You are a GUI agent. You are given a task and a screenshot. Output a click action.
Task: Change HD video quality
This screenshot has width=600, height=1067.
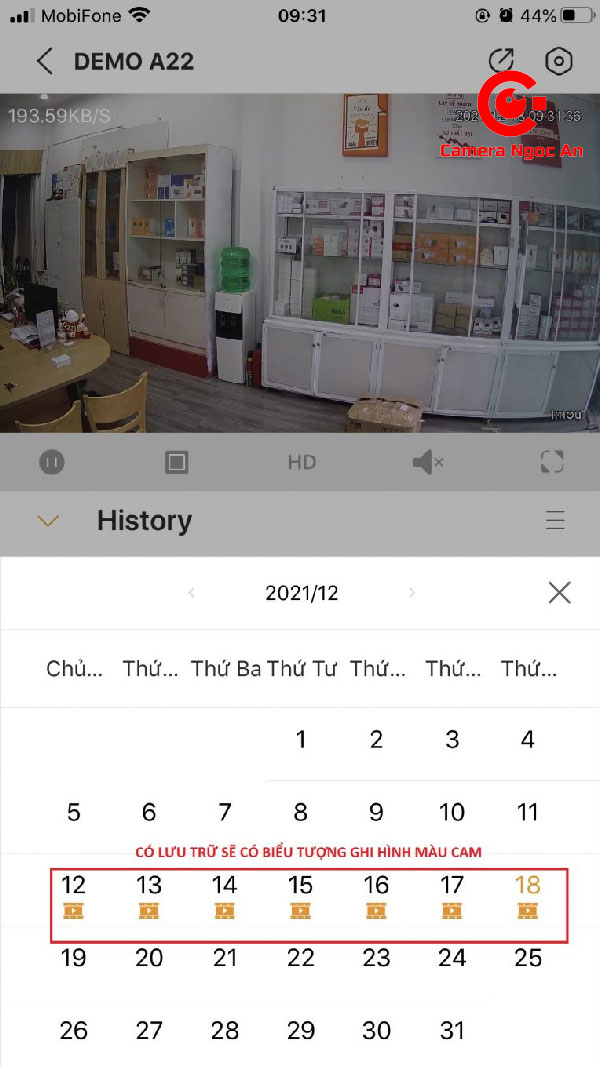[301, 462]
